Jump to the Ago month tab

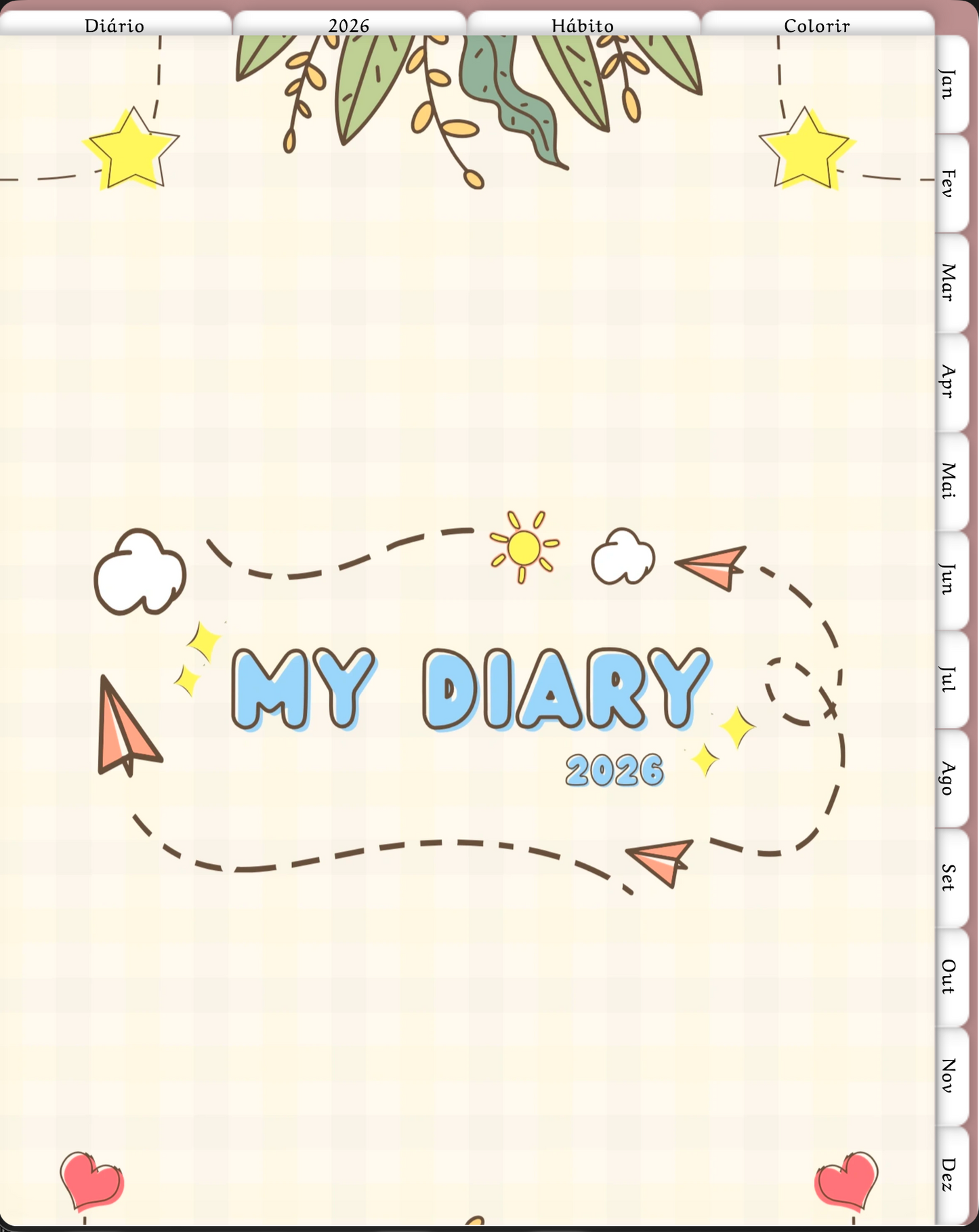[x=951, y=779]
